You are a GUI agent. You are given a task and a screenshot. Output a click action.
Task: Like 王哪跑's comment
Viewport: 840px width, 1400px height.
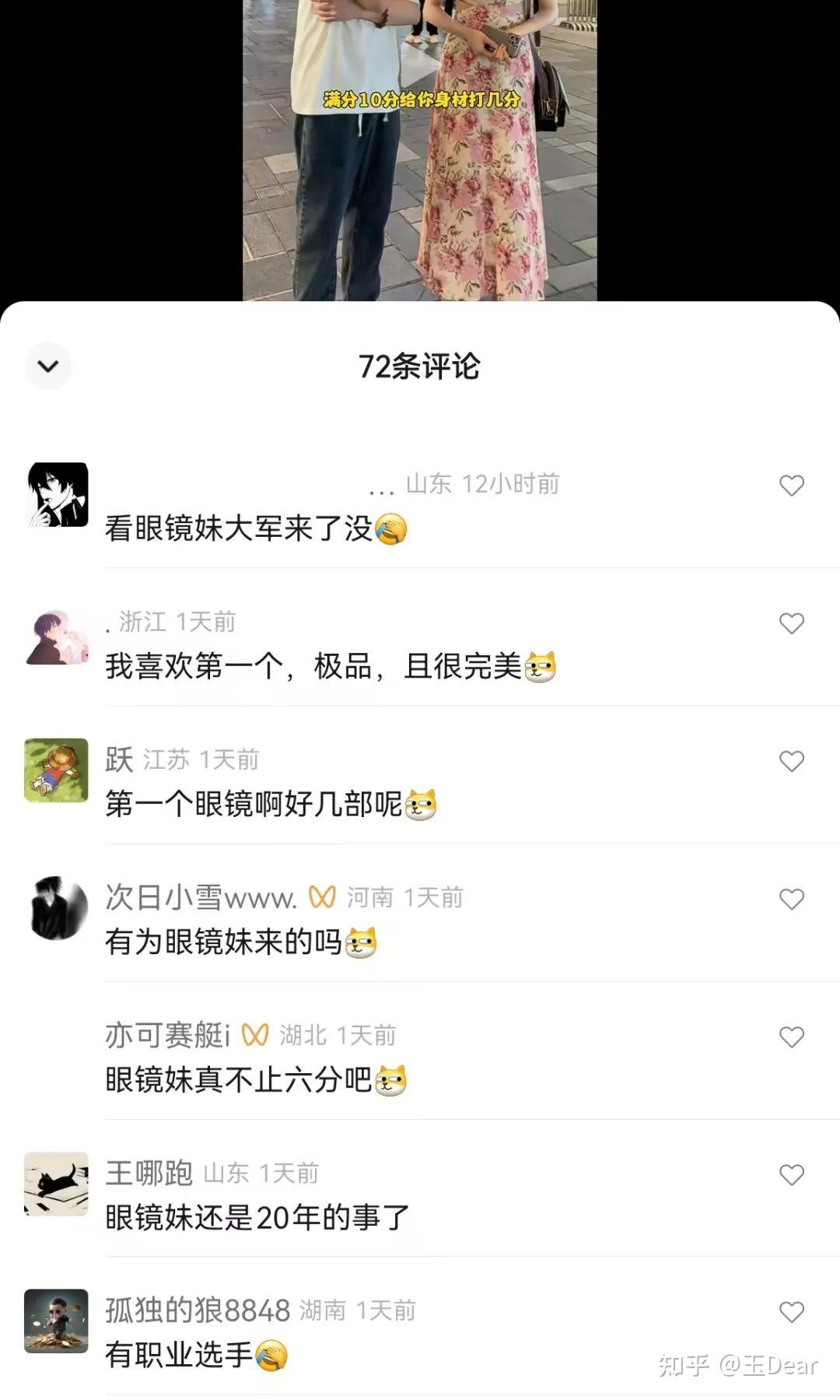tap(791, 1174)
